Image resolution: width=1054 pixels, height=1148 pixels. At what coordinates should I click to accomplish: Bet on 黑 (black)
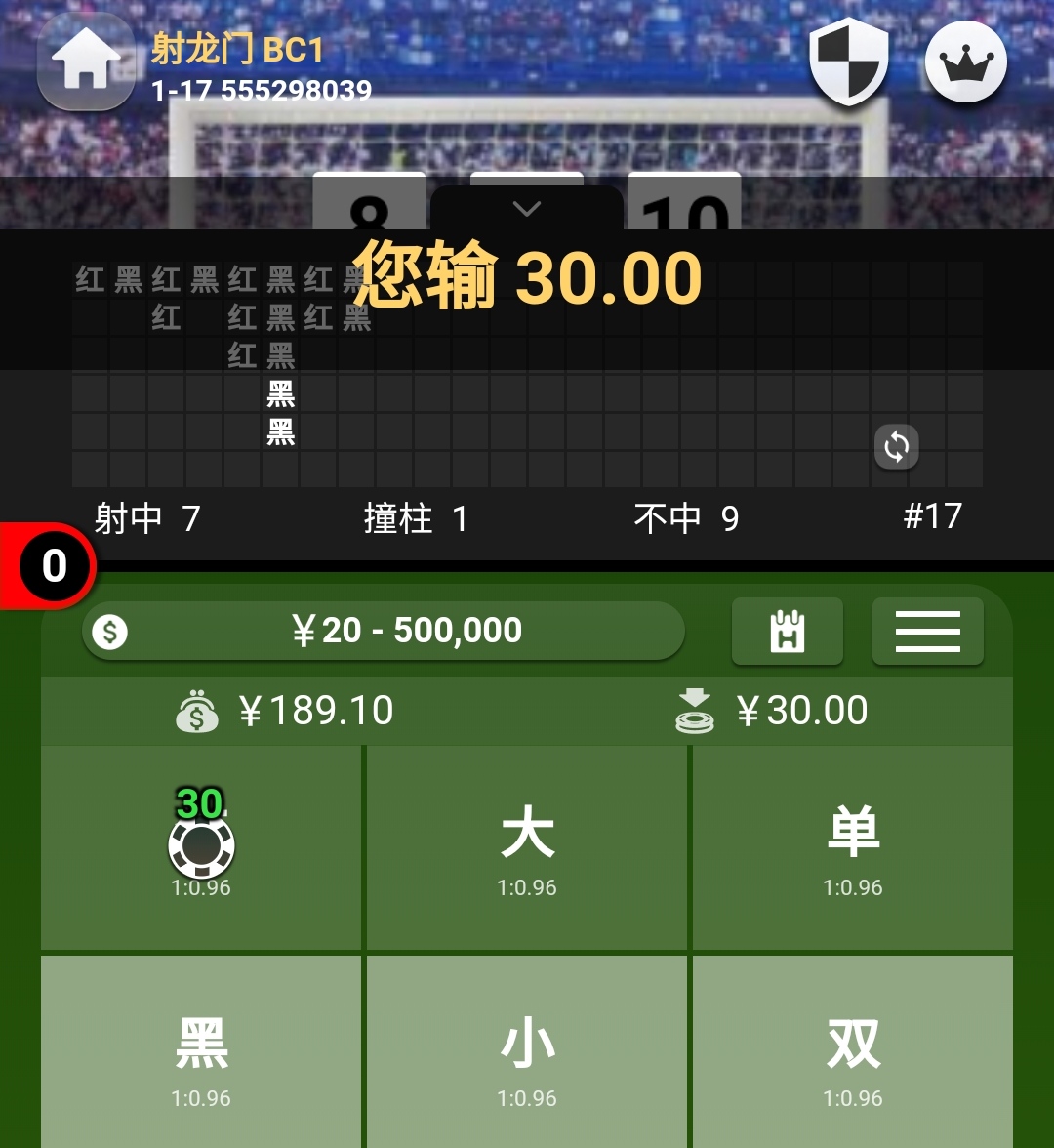pyautogui.click(x=201, y=1054)
